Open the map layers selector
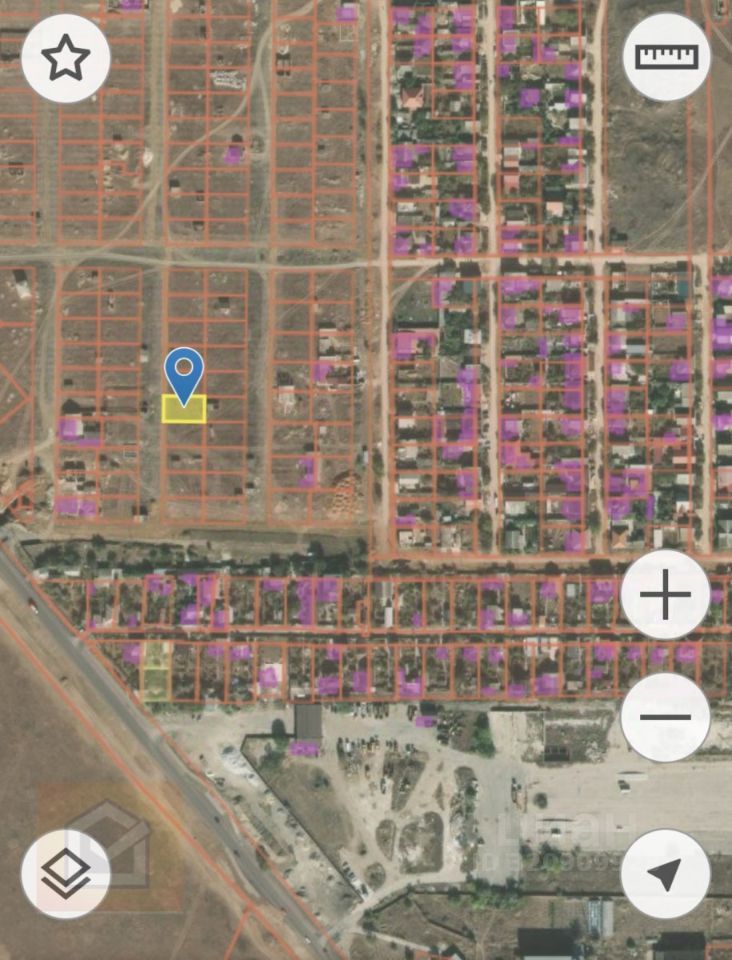The image size is (732, 960). click(x=66, y=874)
